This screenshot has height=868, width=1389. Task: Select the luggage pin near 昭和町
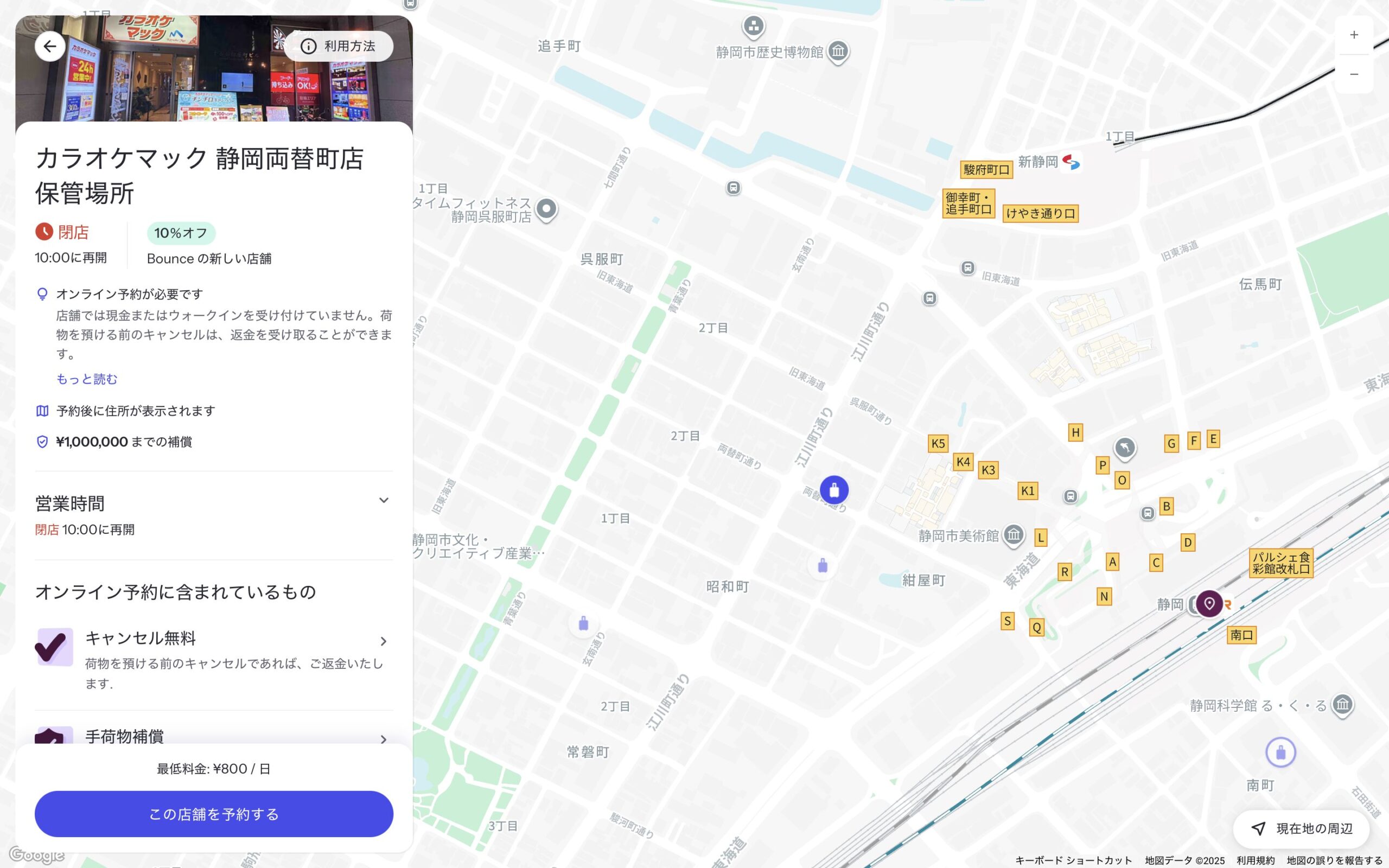click(x=823, y=566)
